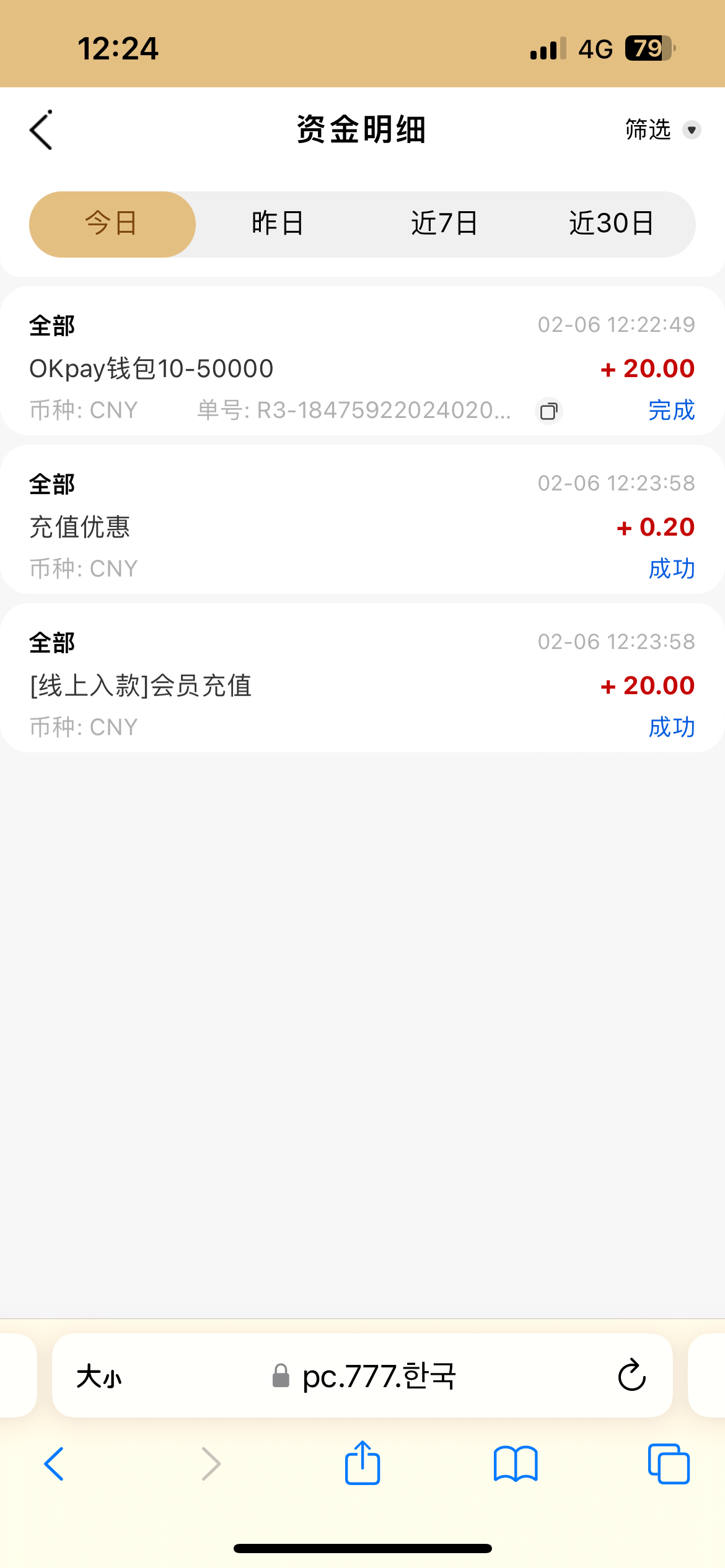Navigate back in Safari toolbar
This screenshot has width=725, height=1568.
[x=55, y=1464]
